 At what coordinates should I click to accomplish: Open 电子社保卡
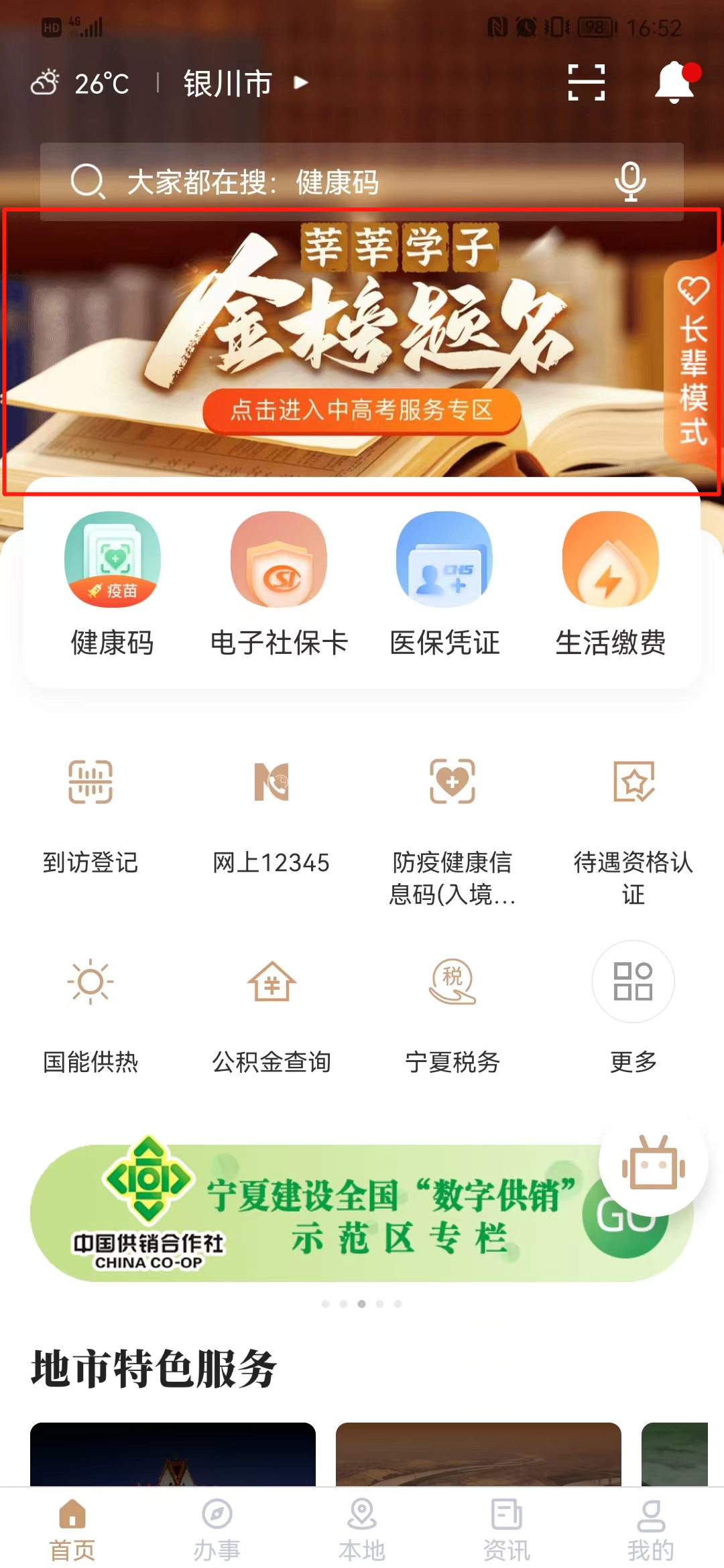[279, 583]
